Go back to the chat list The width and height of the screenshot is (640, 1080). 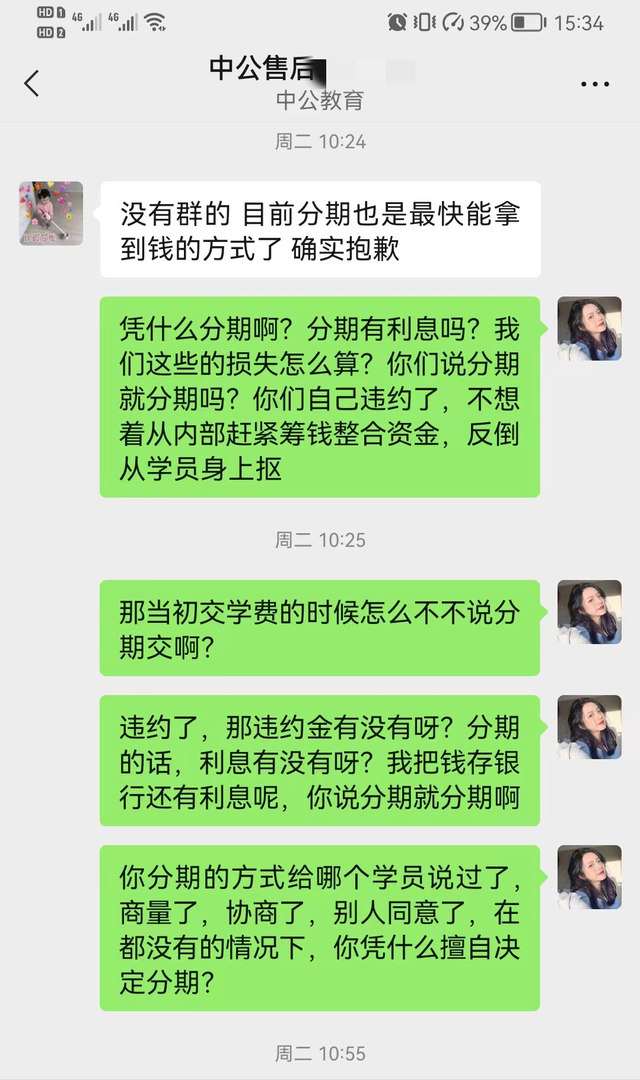pos(32,84)
